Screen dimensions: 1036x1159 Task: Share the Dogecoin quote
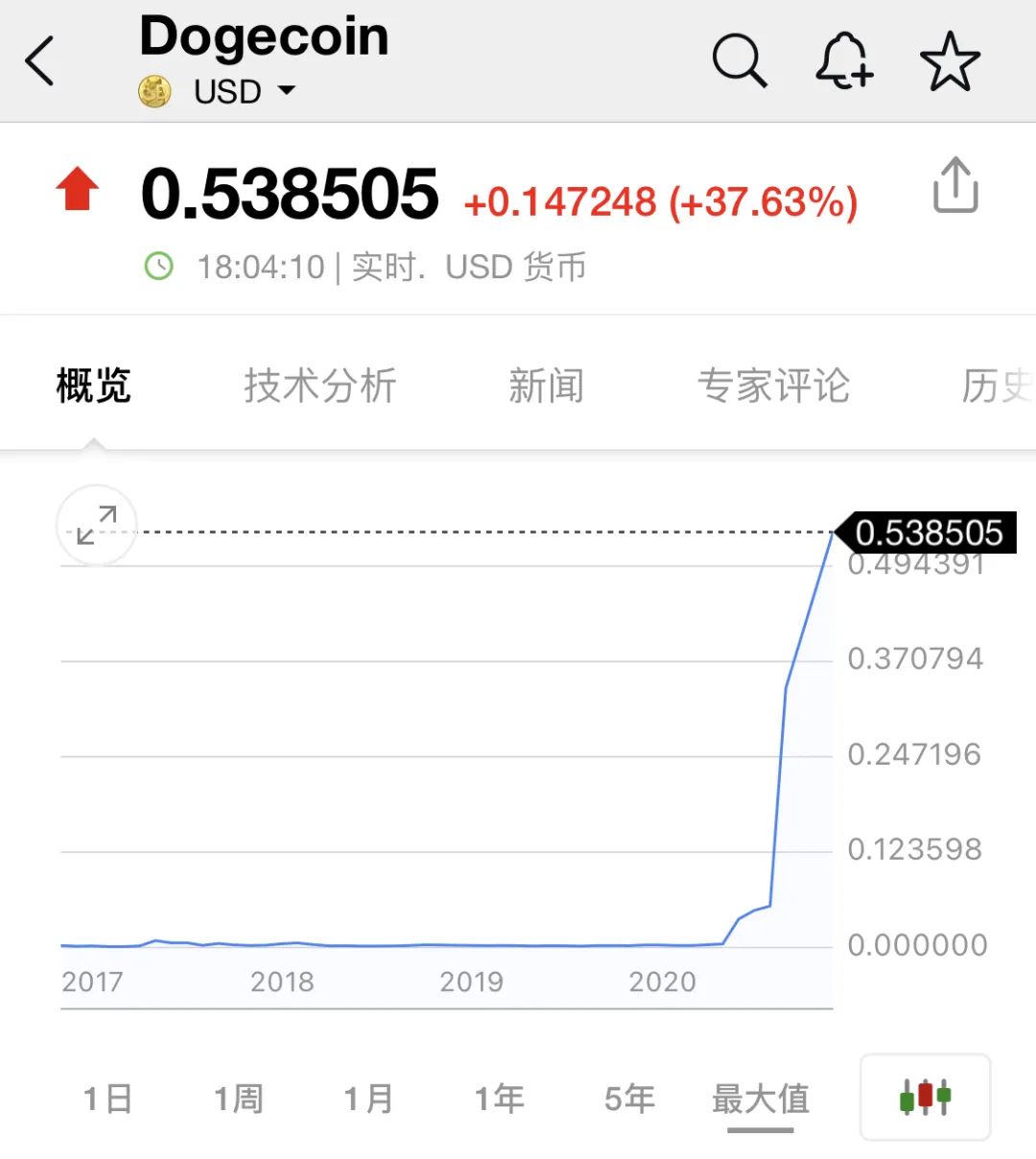pyautogui.click(x=955, y=185)
